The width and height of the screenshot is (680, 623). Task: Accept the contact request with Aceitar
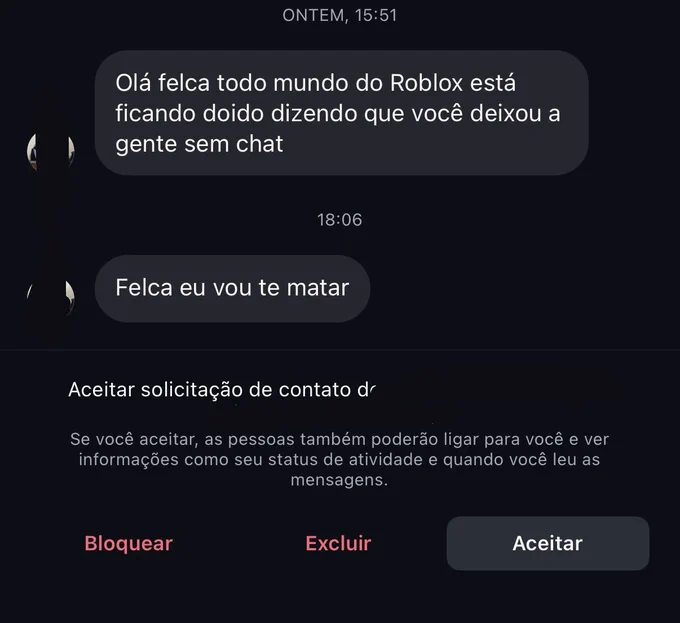tap(548, 543)
